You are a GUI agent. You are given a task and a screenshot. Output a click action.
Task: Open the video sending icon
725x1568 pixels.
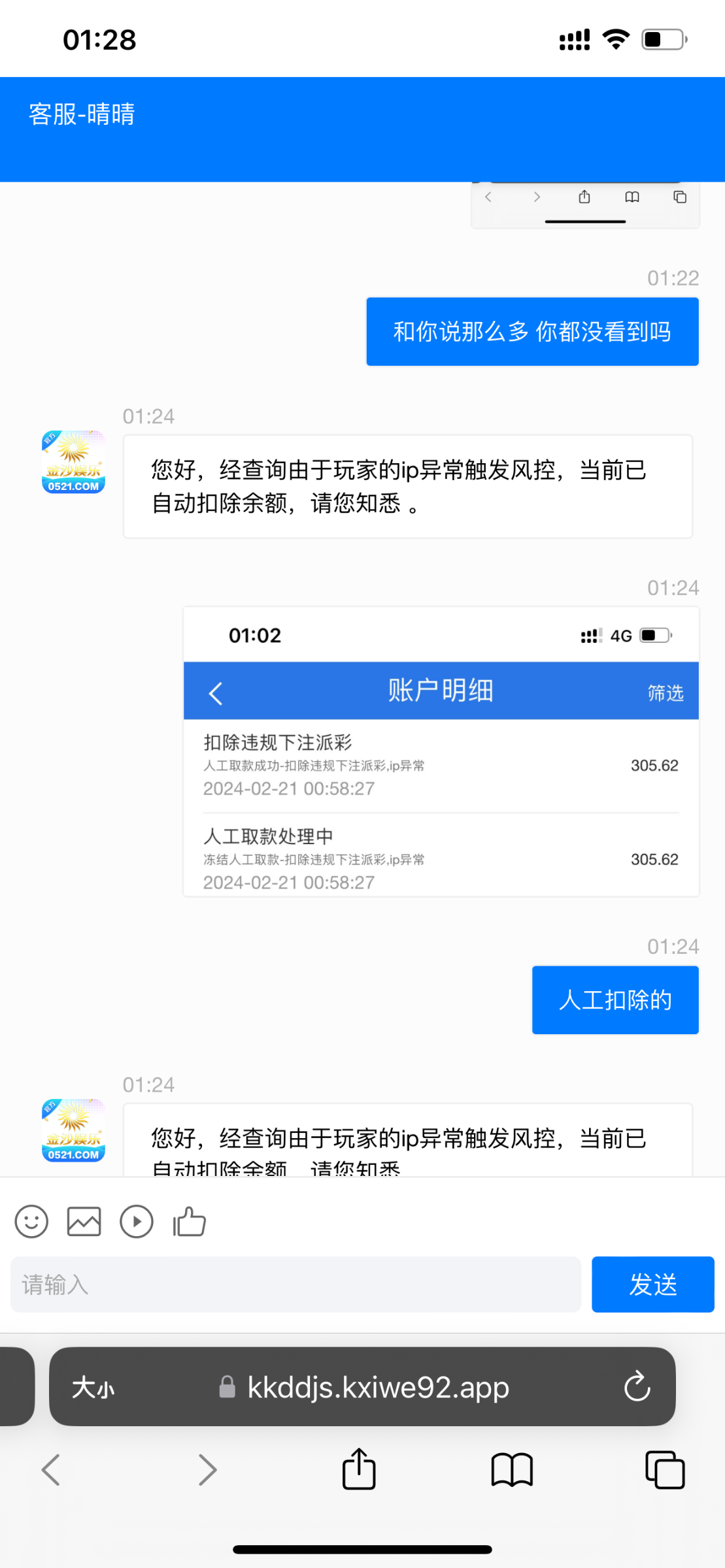coord(136,1220)
